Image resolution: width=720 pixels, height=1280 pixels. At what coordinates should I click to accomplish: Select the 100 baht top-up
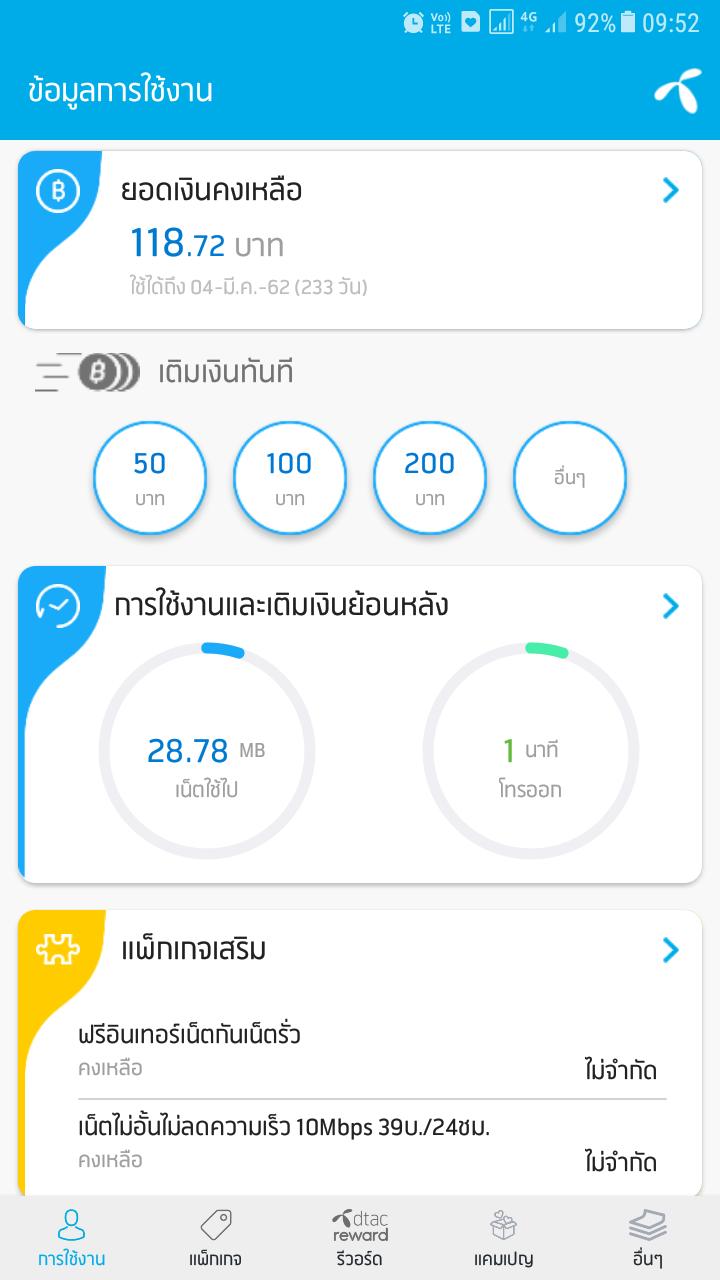pos(290,478)
